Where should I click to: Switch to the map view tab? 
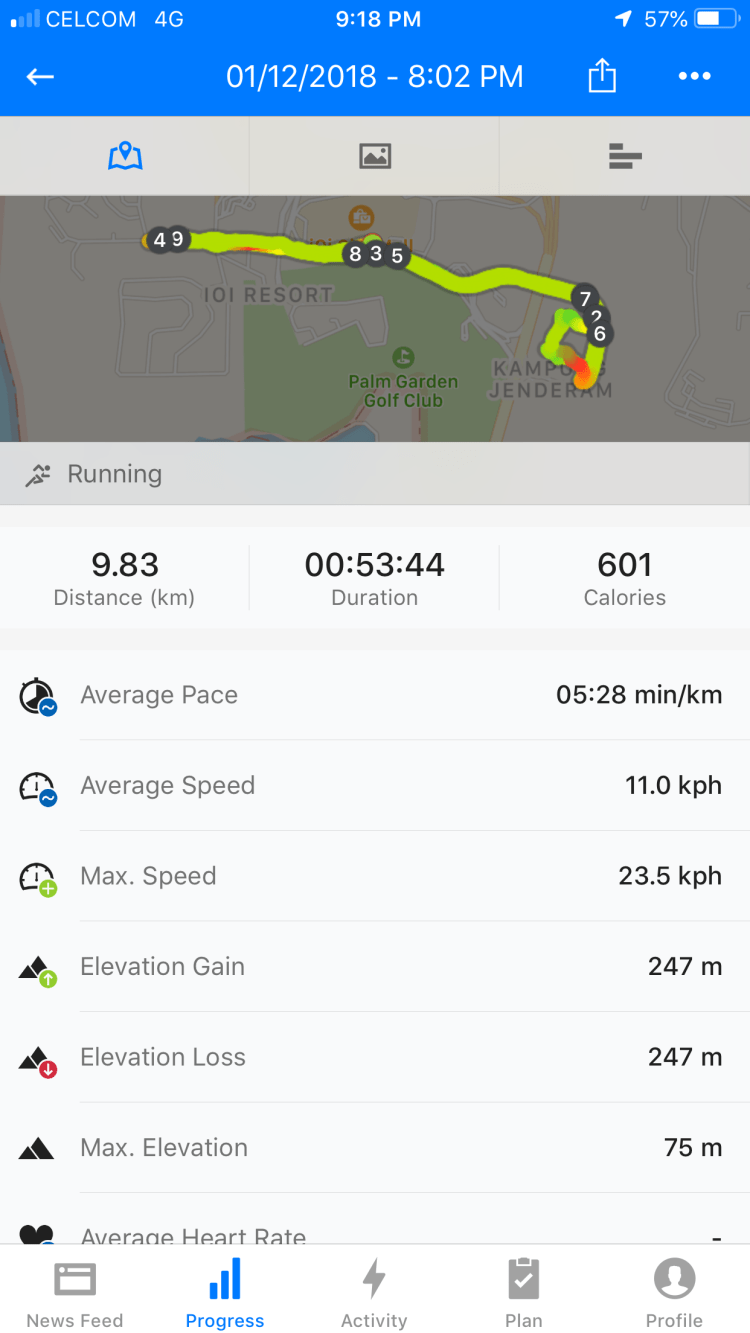click(x=125, y=156)
